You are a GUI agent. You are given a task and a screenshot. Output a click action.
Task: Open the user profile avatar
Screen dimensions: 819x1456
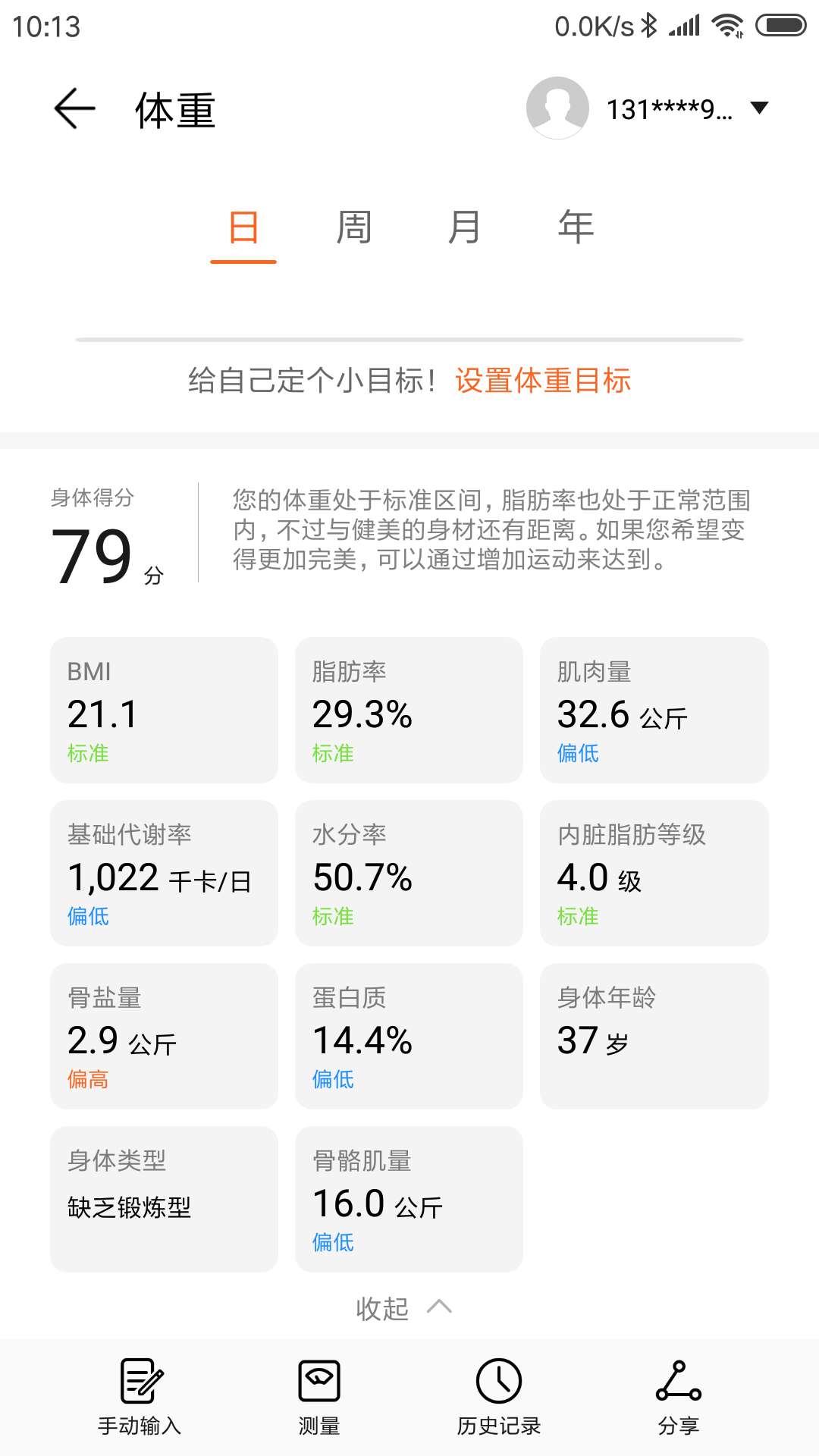point(557,108)
